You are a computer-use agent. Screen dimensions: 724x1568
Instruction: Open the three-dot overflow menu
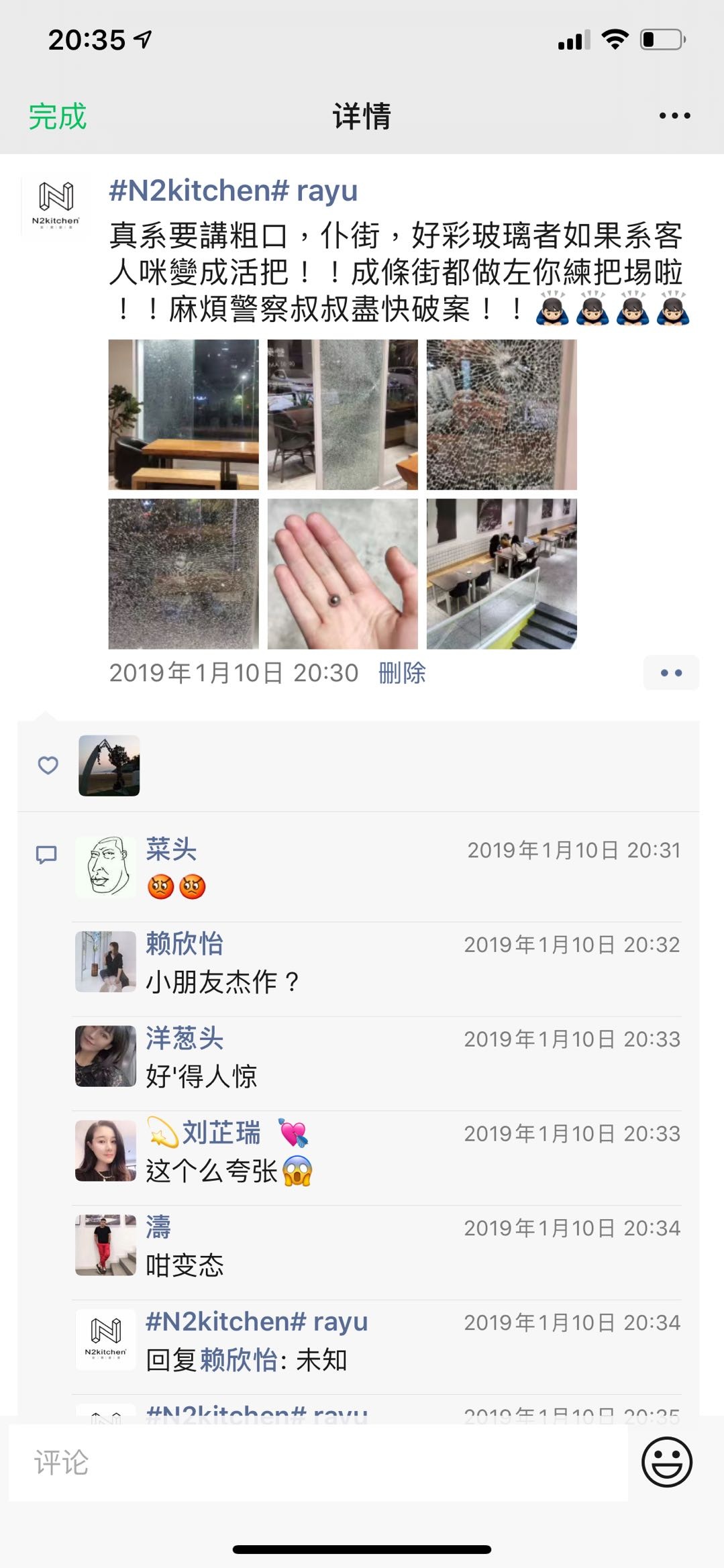click(x=674, y=116)
